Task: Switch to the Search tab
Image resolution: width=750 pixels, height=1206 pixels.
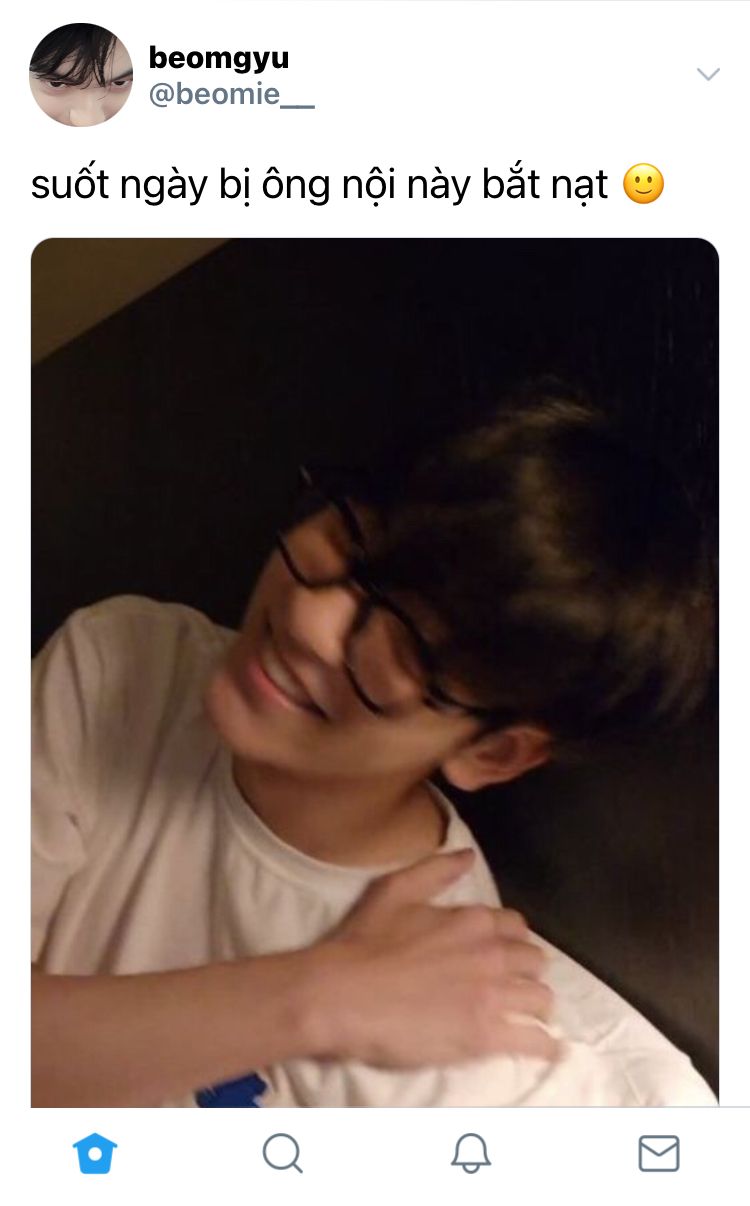Action: coord(283,1154)
